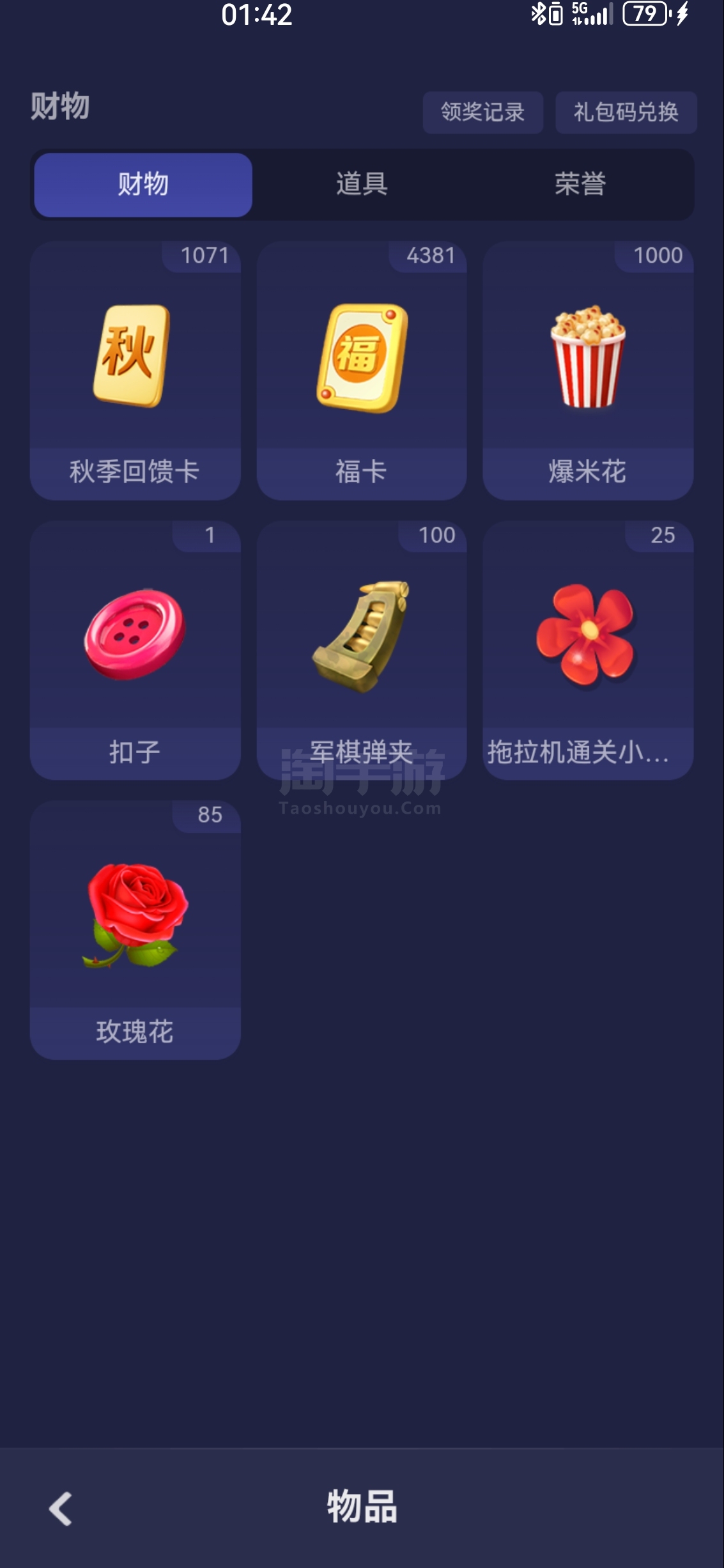Open 礼包码兑换 gift code redemption
Image resolution: width=724 pixels, height=1568 pixels.
pos(626,113)
